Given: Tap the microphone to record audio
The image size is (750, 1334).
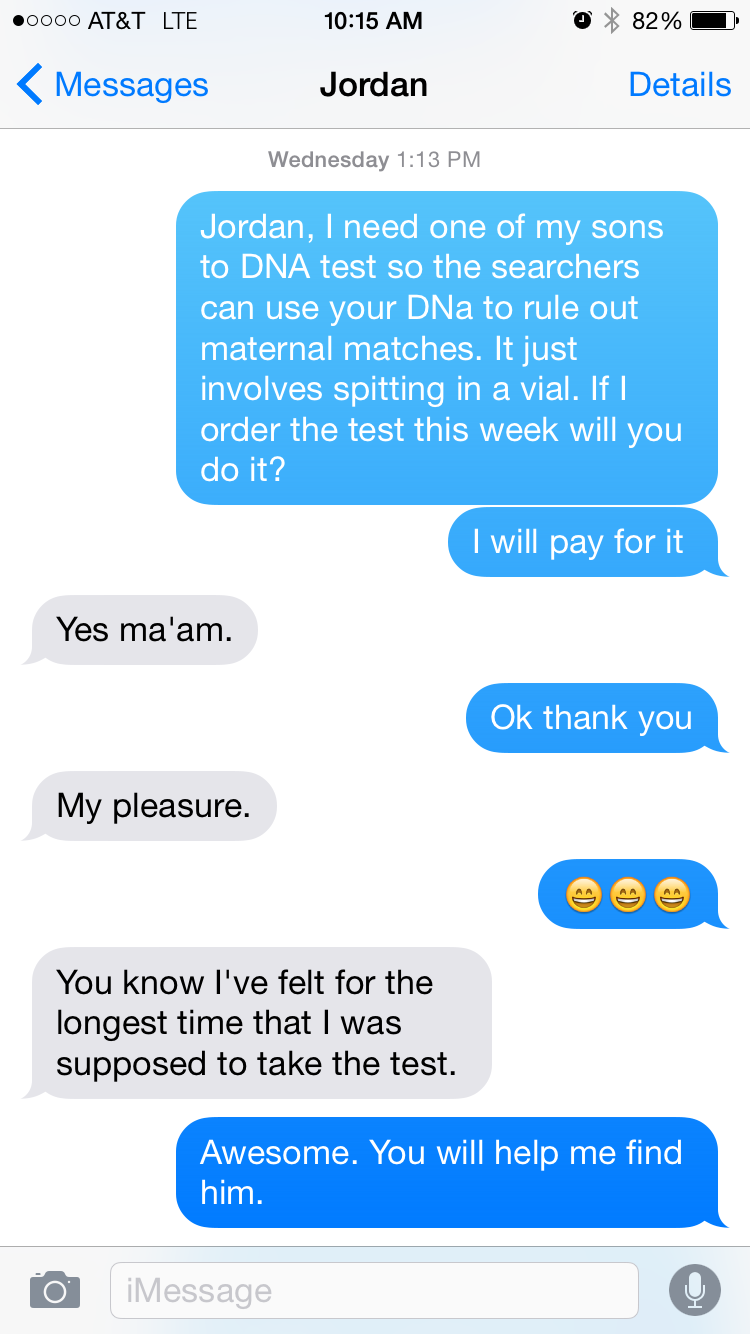Looking at the screenshot, I should pyautogui.click(x=694, y=1290).
